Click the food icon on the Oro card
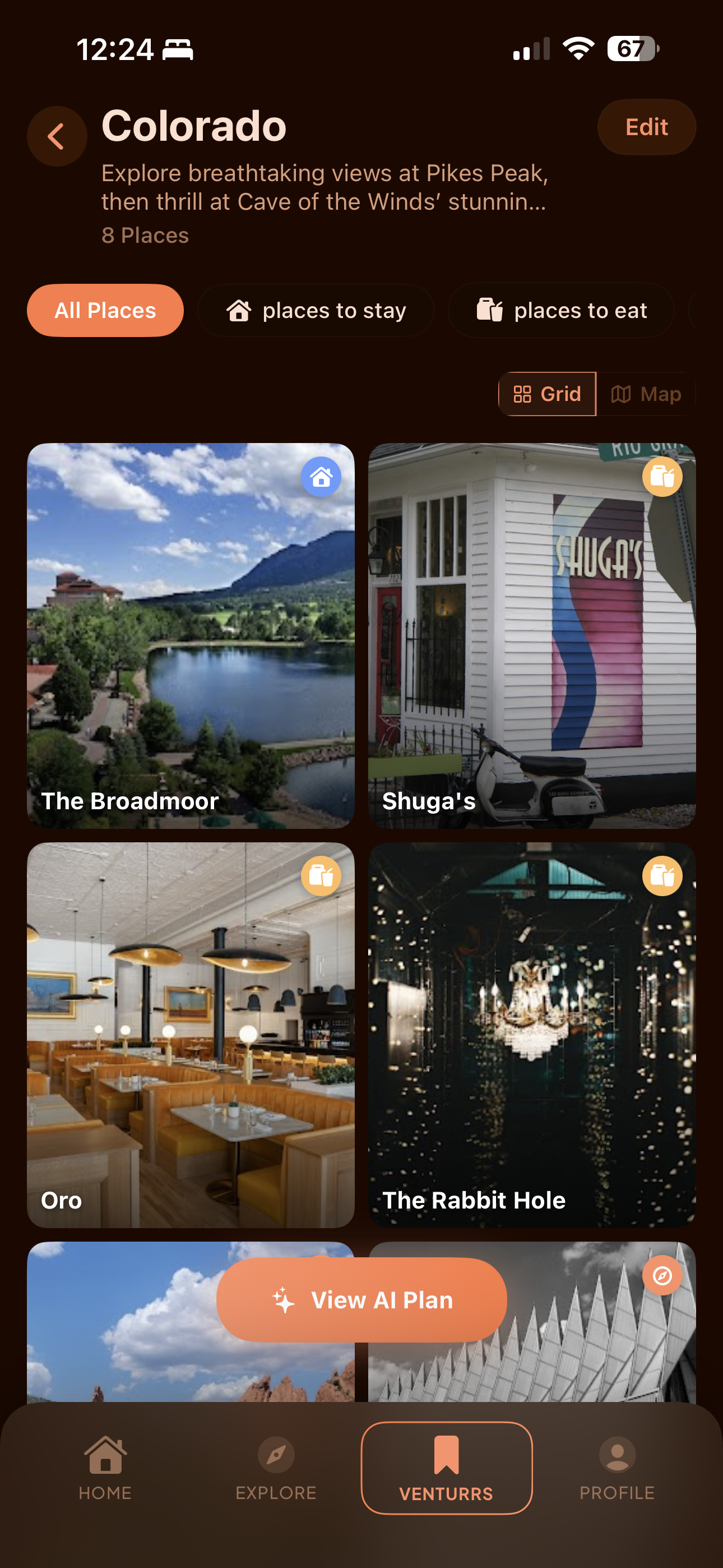 (x=321, y=875)
